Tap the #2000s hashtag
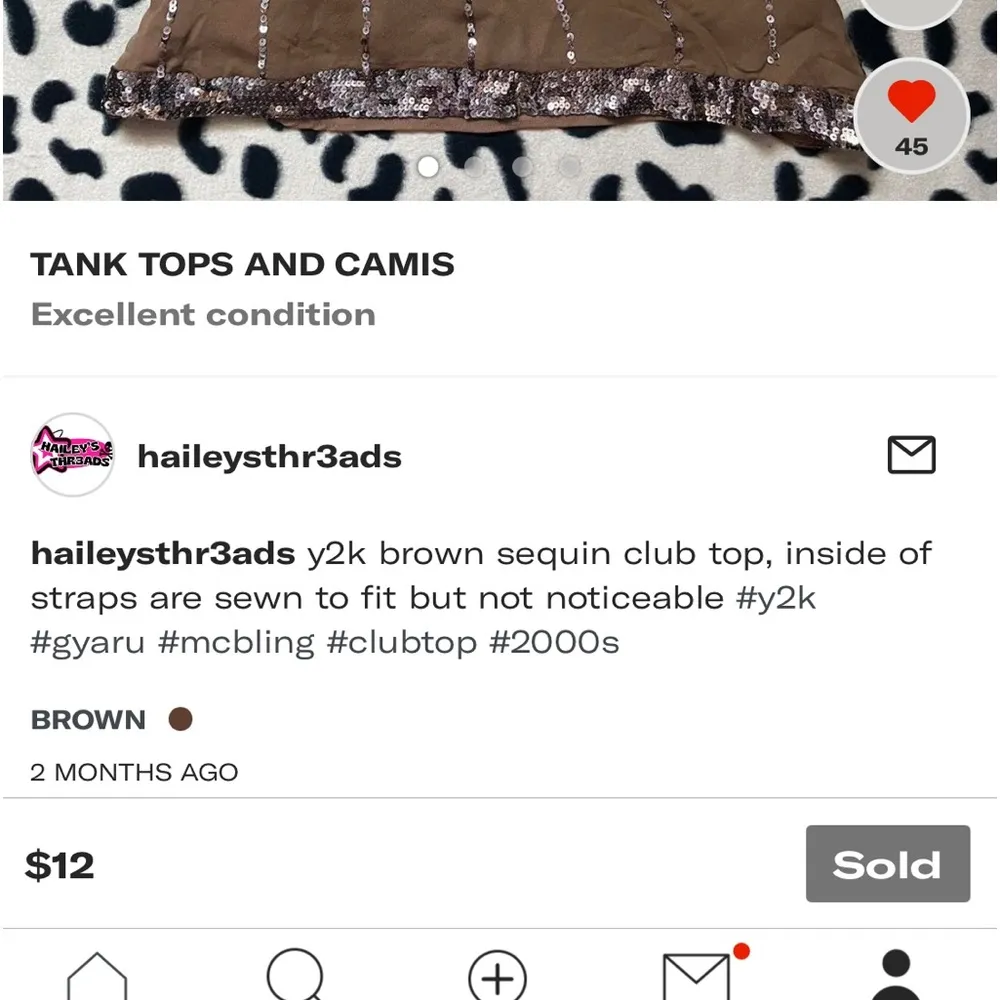Image resolution: width=1000 pixels, height=1000 pixels. click(554, 642)
